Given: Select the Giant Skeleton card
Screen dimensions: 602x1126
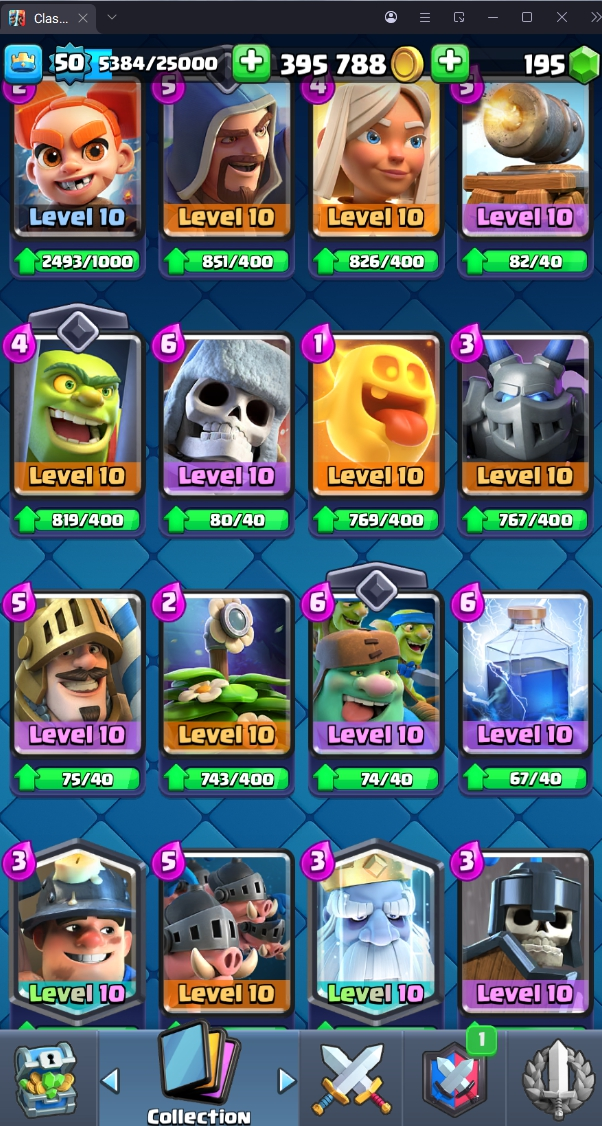Looking at the screenshot, I should point(226,420).
